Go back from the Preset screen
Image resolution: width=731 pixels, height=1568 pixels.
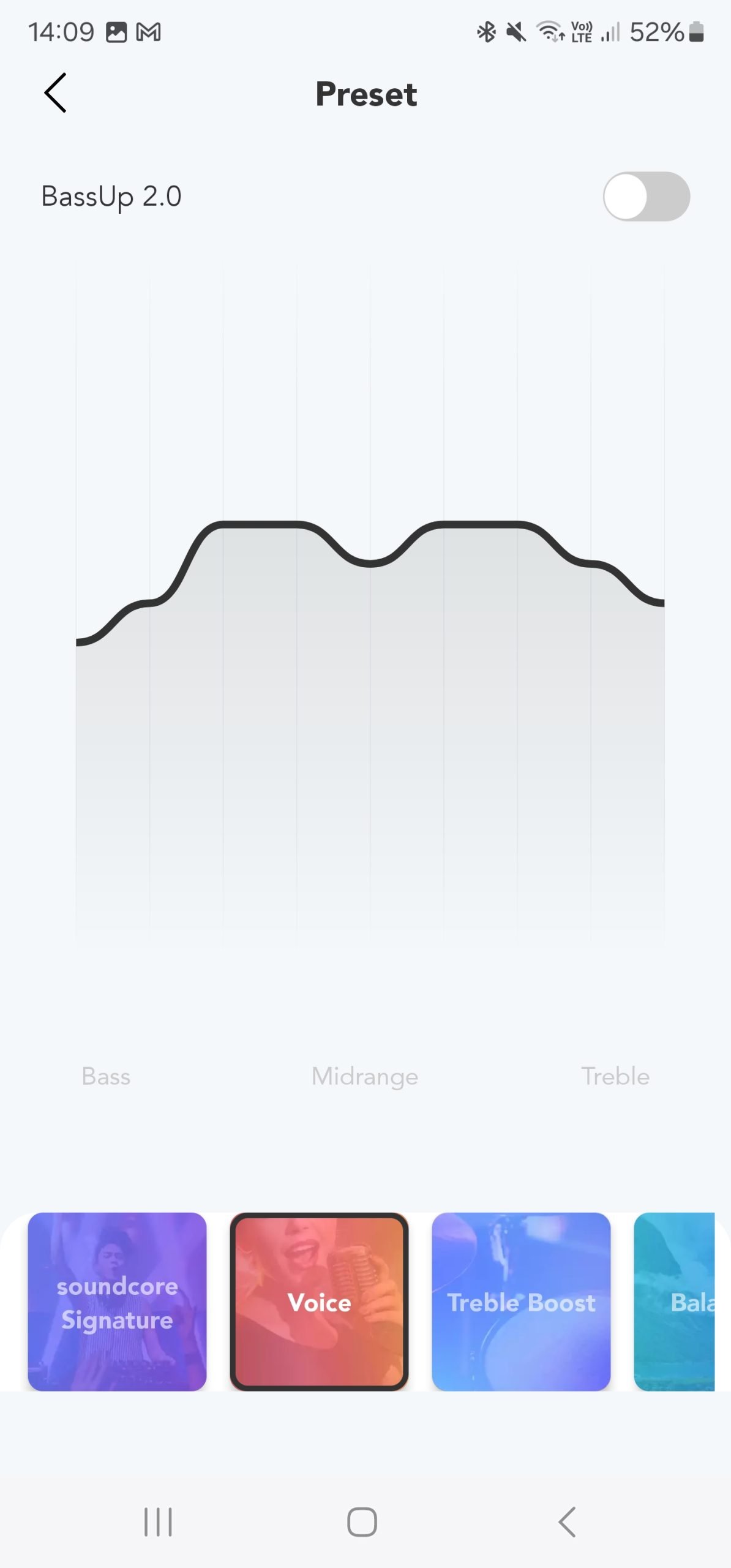(x=55, y=93)
